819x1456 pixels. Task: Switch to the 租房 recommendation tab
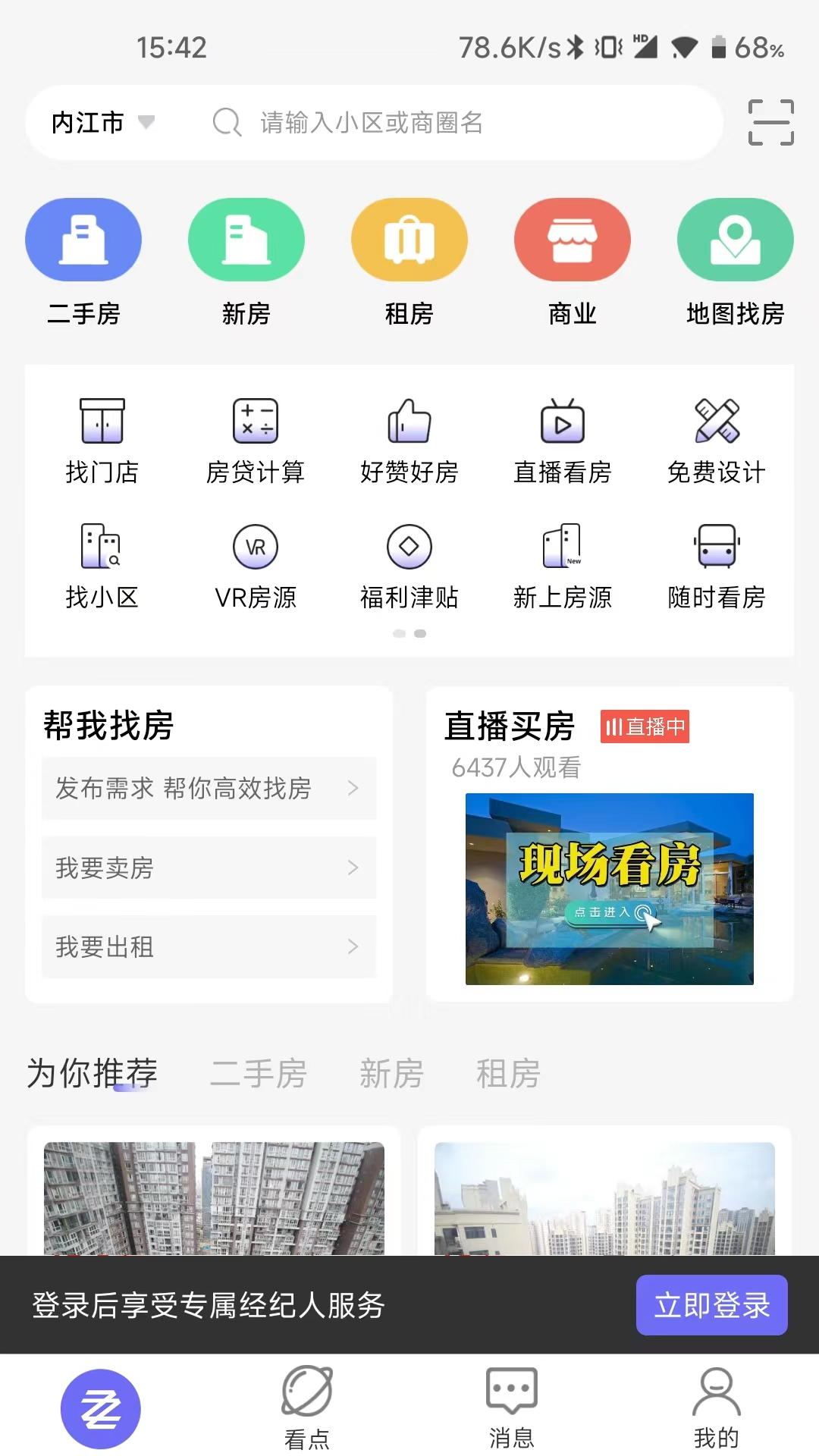coord(508,1074)
